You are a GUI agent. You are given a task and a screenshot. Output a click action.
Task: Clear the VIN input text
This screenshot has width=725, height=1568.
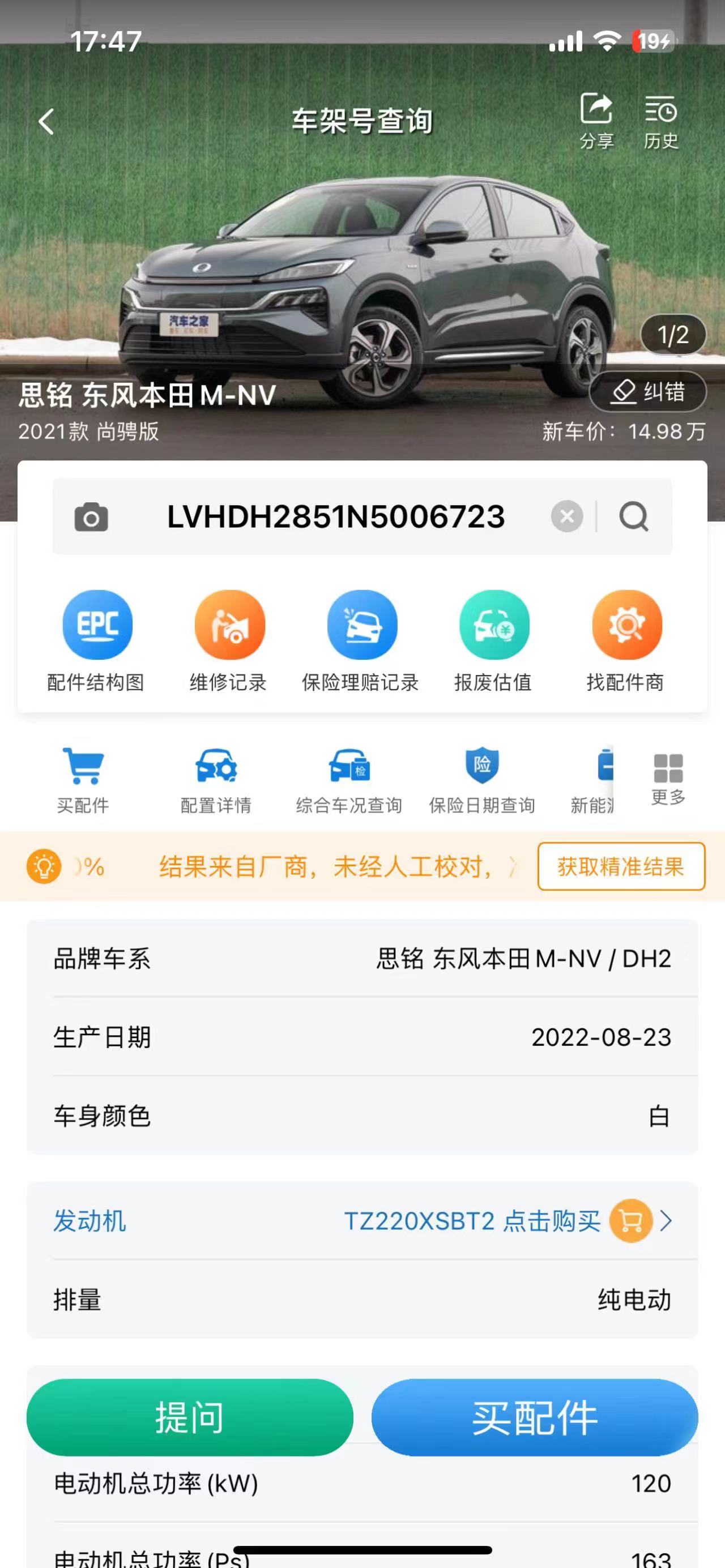[x=567, y=517]
